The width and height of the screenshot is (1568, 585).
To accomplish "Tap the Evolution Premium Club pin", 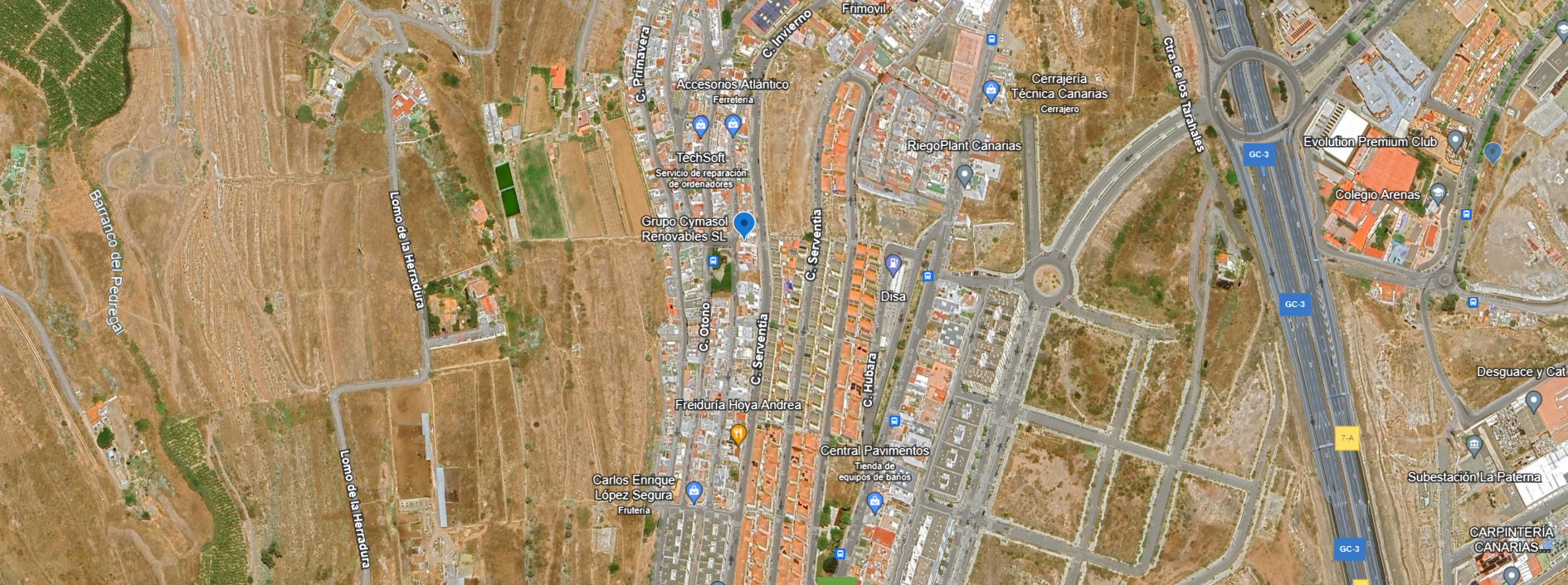I will point(1455,139).
